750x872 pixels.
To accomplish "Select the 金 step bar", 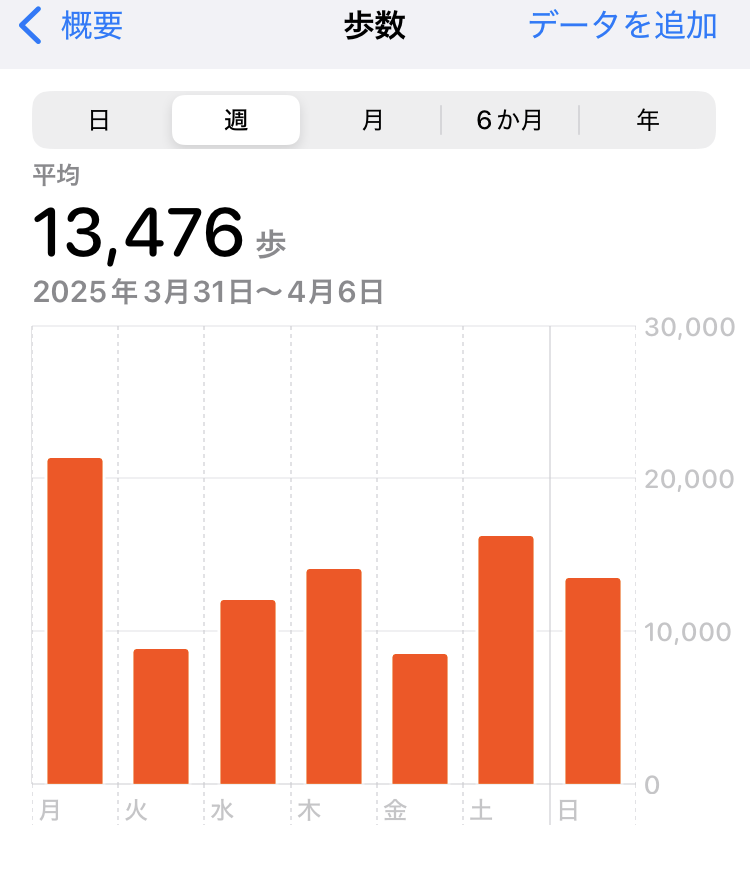I will 420,718.
